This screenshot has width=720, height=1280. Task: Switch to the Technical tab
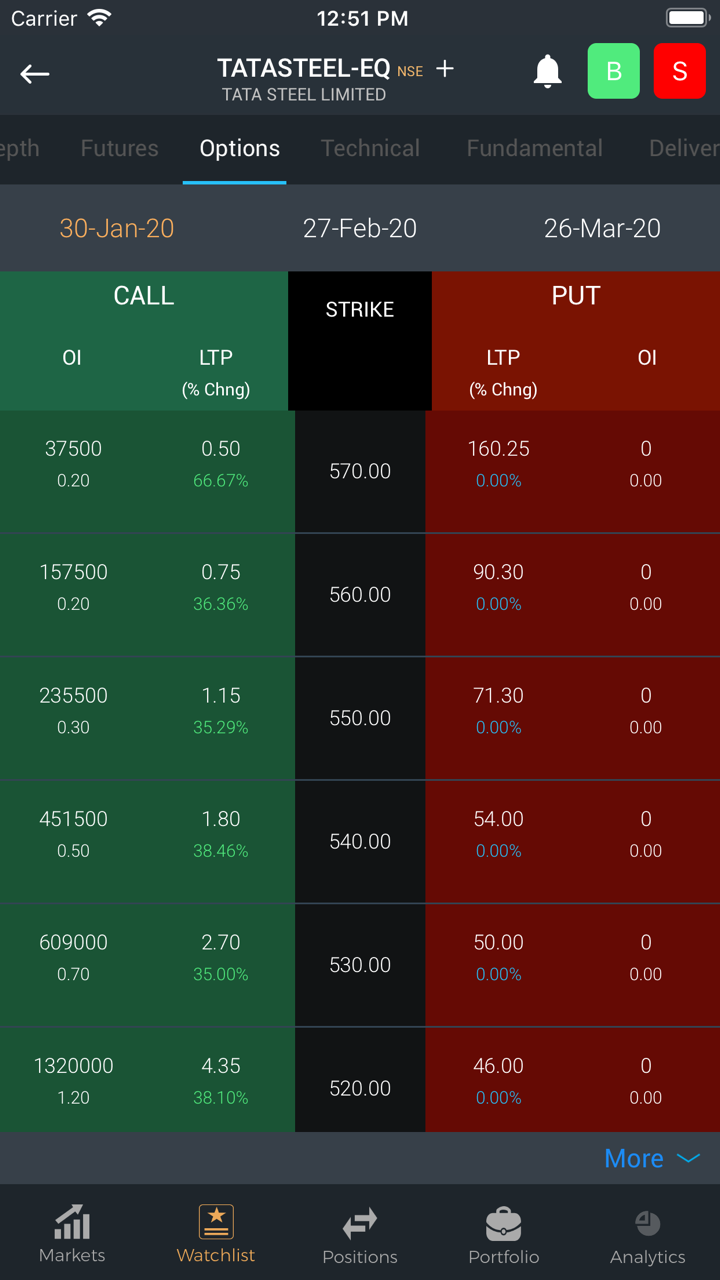370,149
